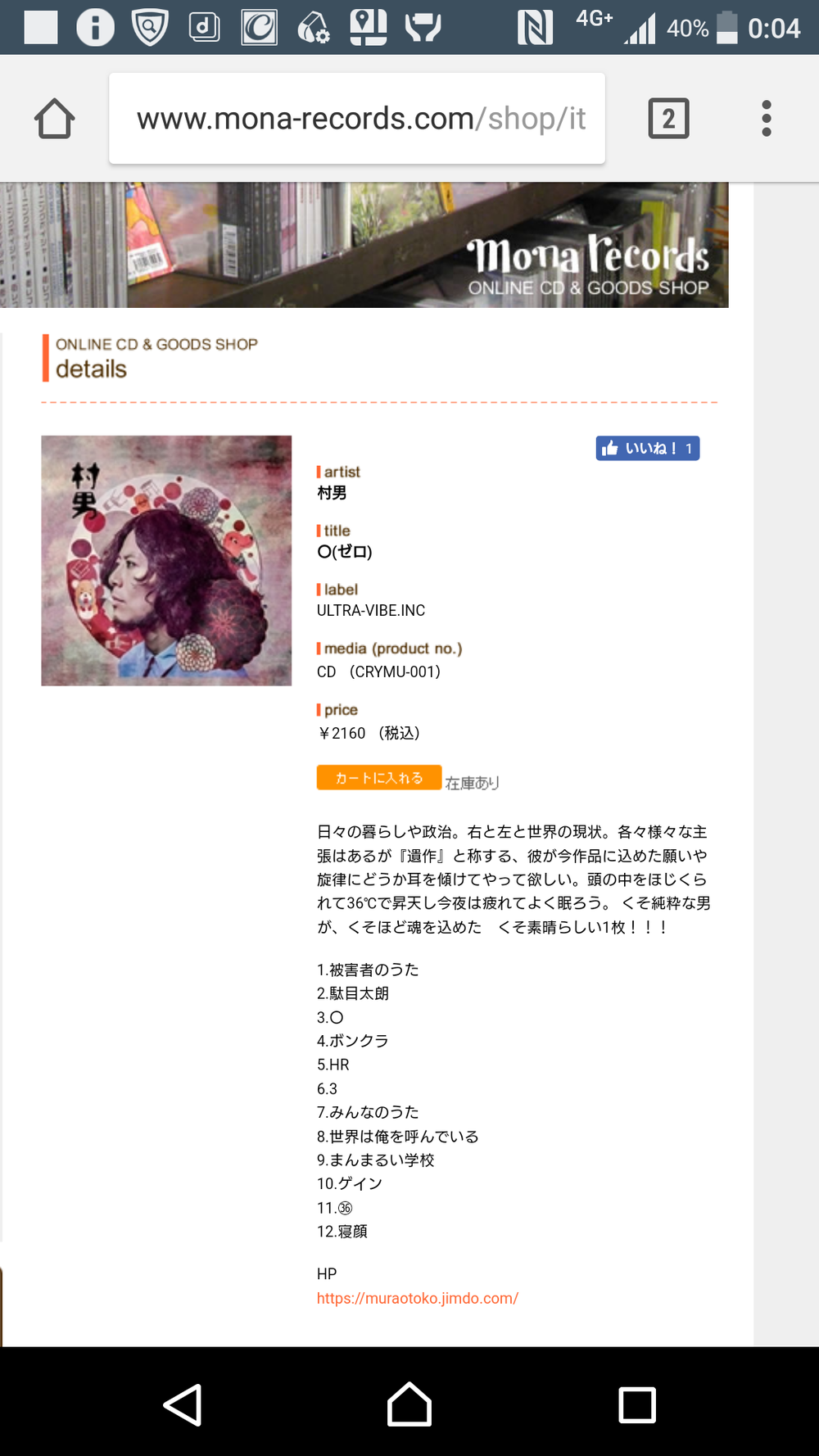This screenshot has height=1456, width=819.
Task: Like this album with the いいね！ button
Action: pos(647,448)
